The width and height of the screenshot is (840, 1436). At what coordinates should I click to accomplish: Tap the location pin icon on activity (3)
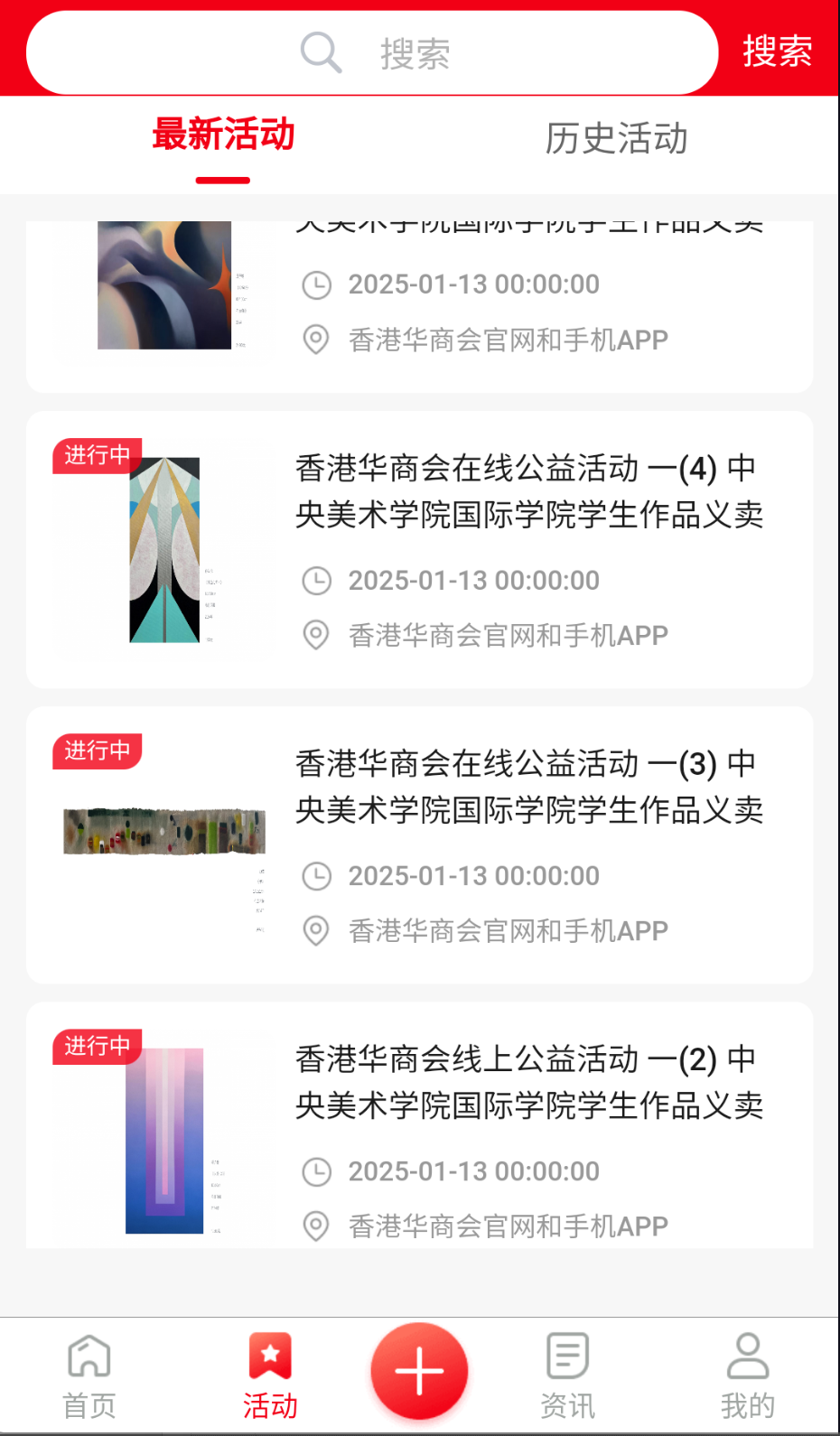click(x=315, y=931)
